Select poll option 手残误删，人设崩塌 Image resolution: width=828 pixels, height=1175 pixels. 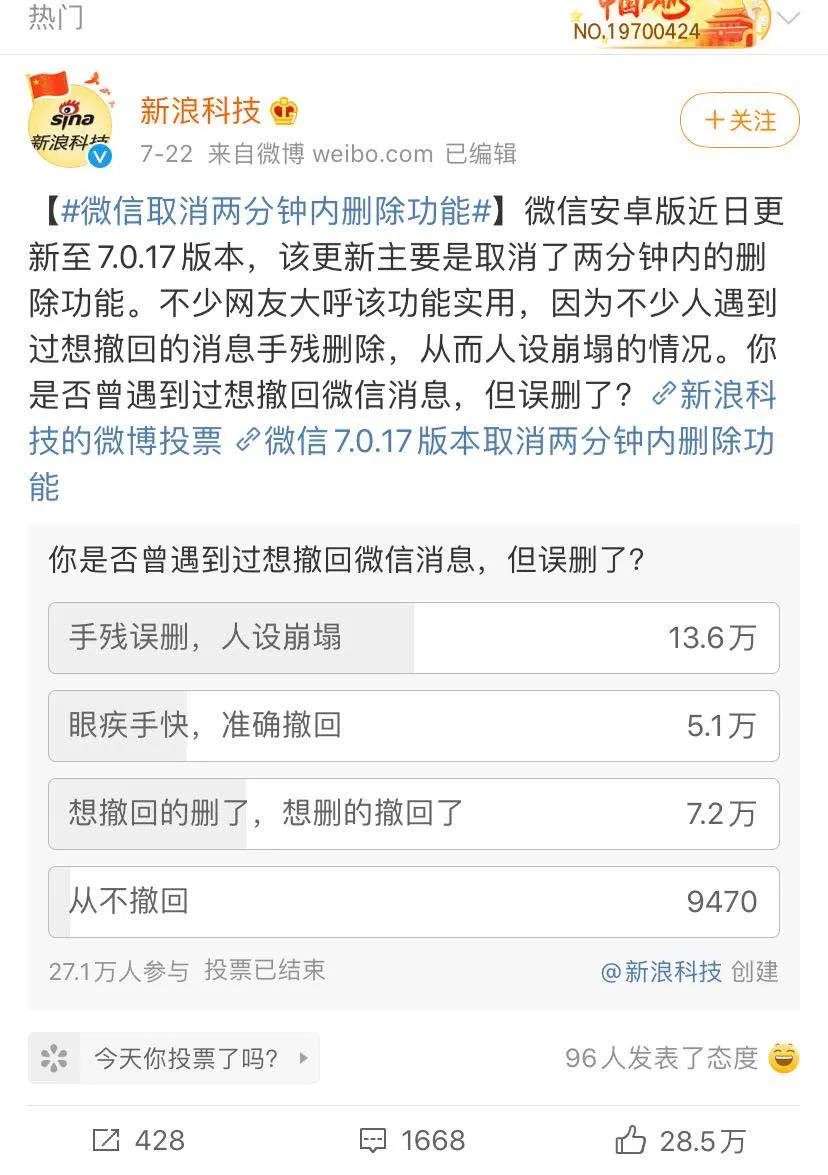[413, 637]
